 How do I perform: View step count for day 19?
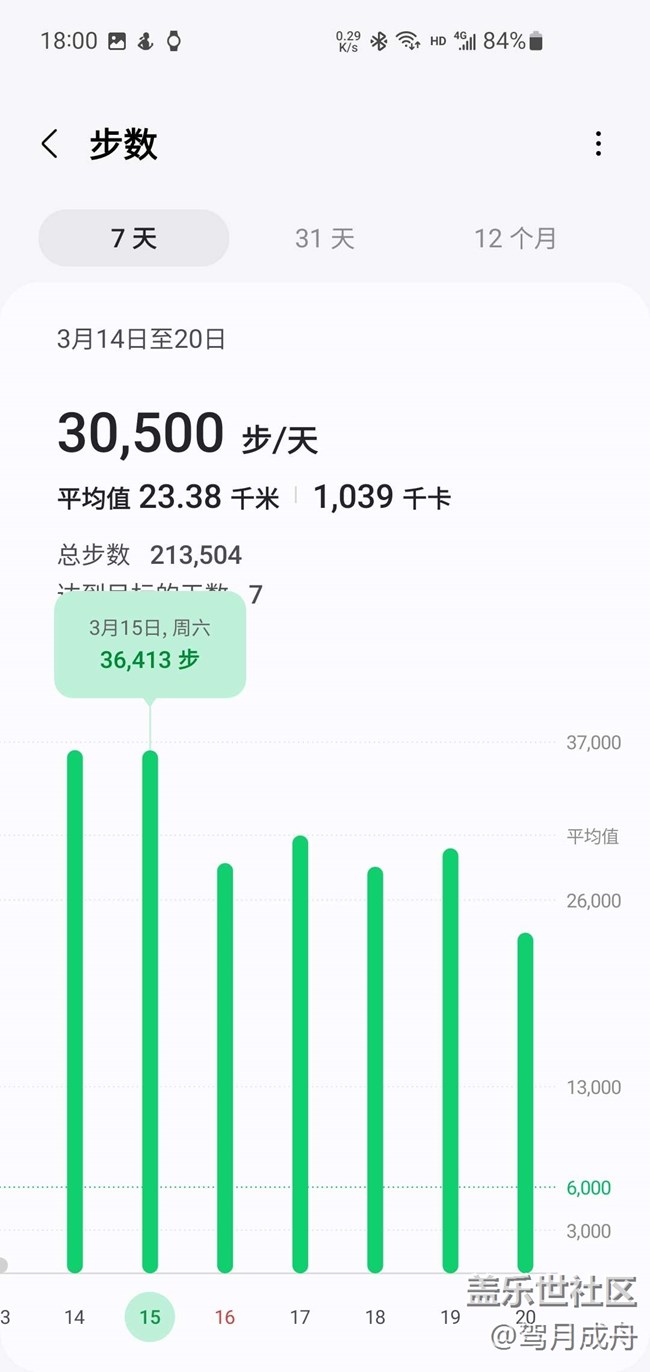[x=450, y=1060]
